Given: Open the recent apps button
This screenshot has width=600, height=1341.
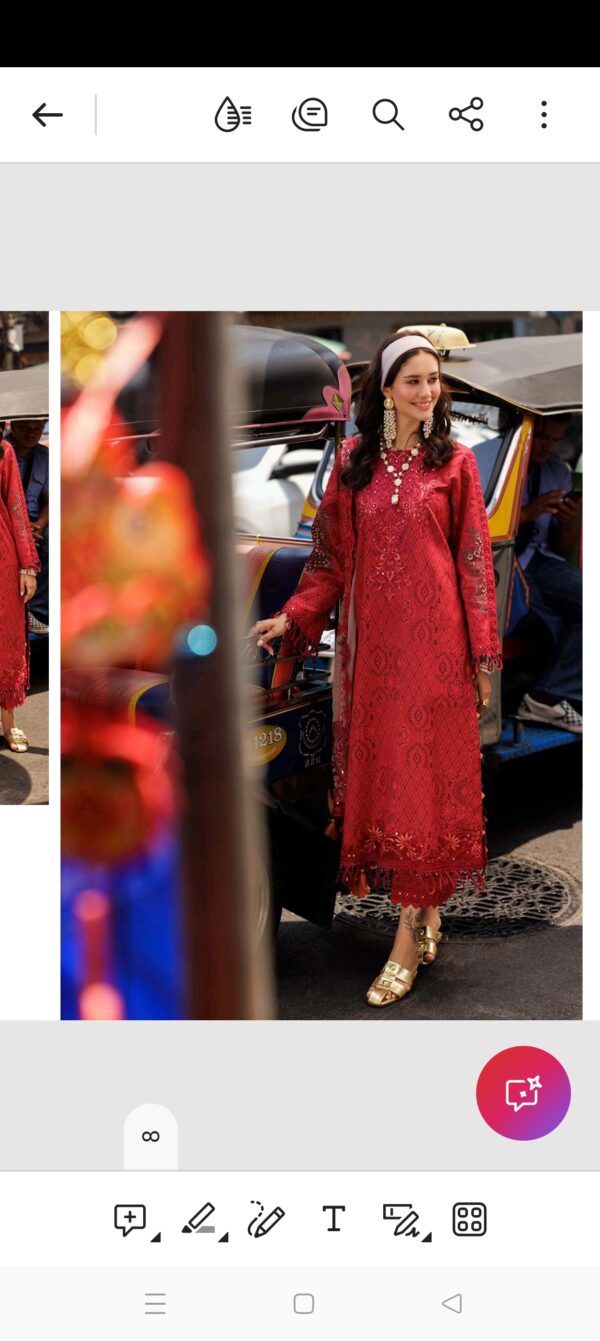Looking at the screenshot, I should click(155, 1303).
